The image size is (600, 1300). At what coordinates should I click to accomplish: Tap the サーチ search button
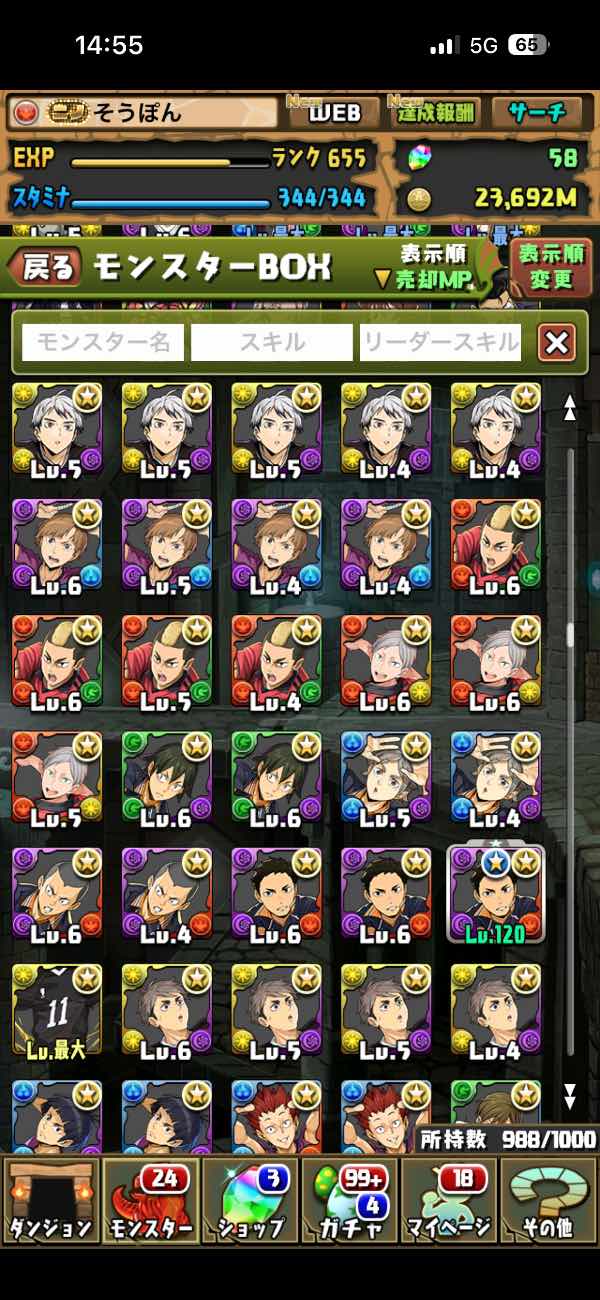pyautogui.click(x=540, y=113)
